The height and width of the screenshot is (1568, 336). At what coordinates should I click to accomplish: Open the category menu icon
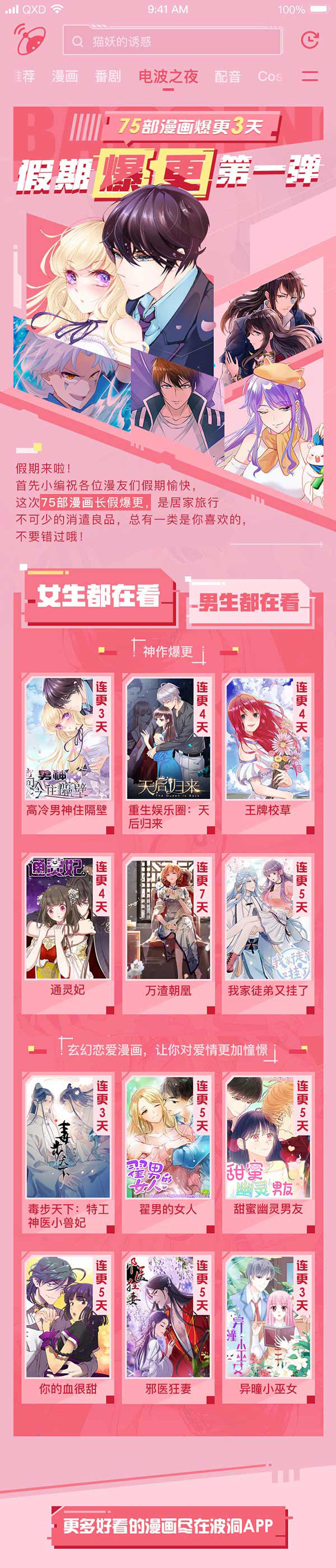tap(310, 76)
